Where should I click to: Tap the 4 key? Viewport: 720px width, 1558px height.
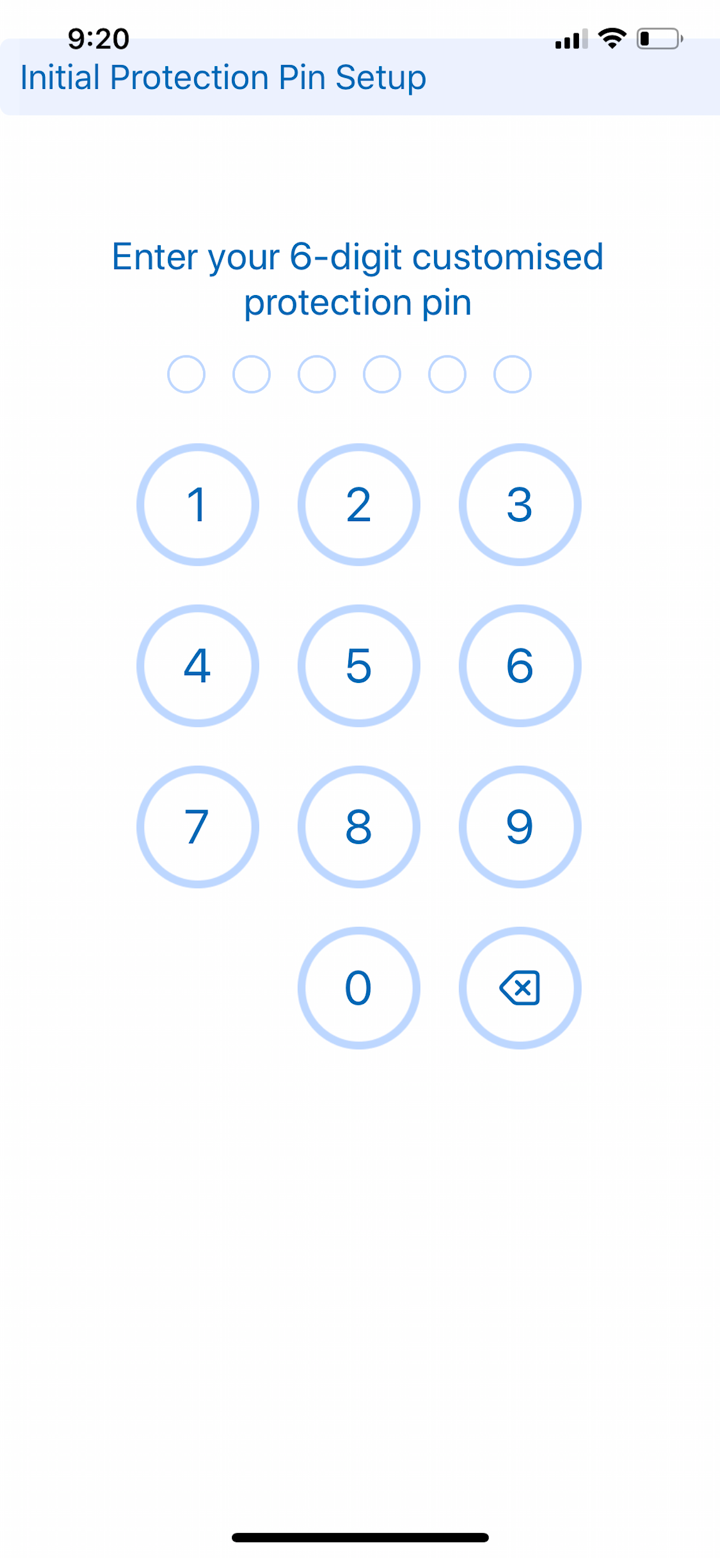click(x=198, y=665)
